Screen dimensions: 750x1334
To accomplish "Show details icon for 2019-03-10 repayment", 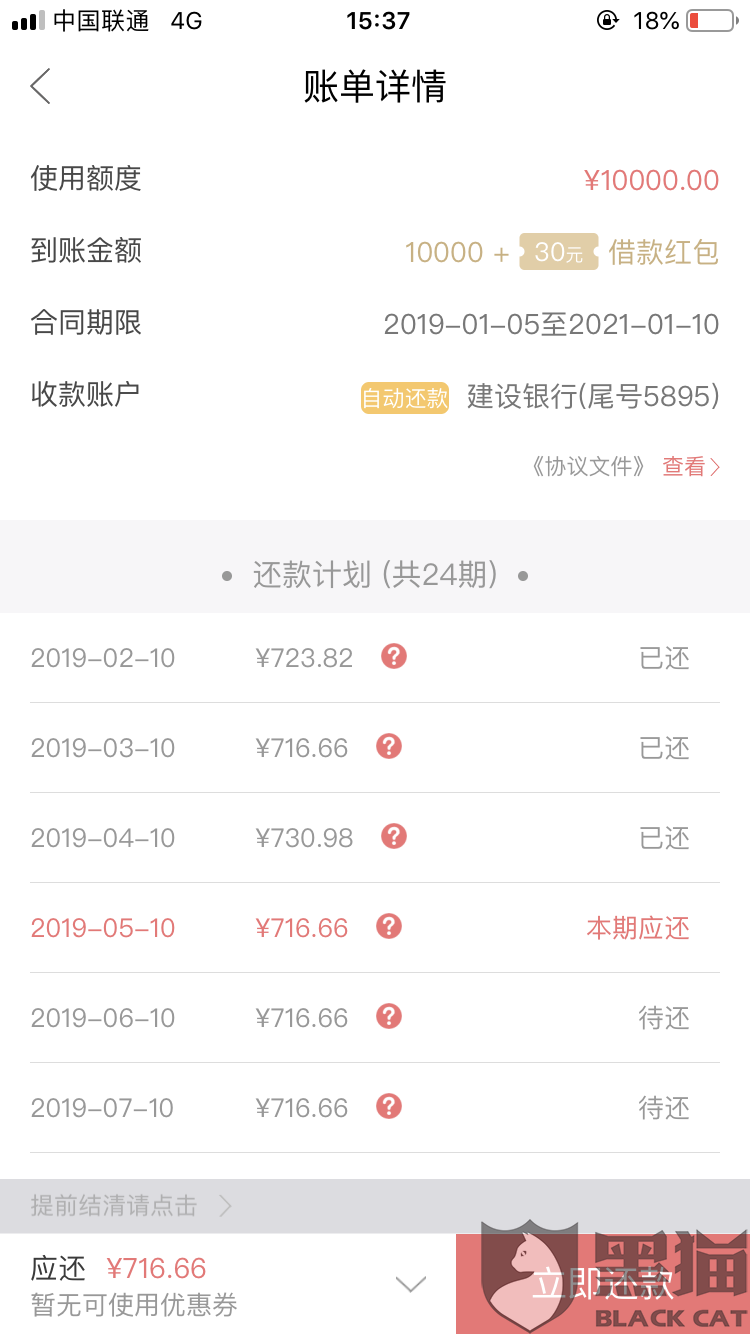I will point(389,747).
